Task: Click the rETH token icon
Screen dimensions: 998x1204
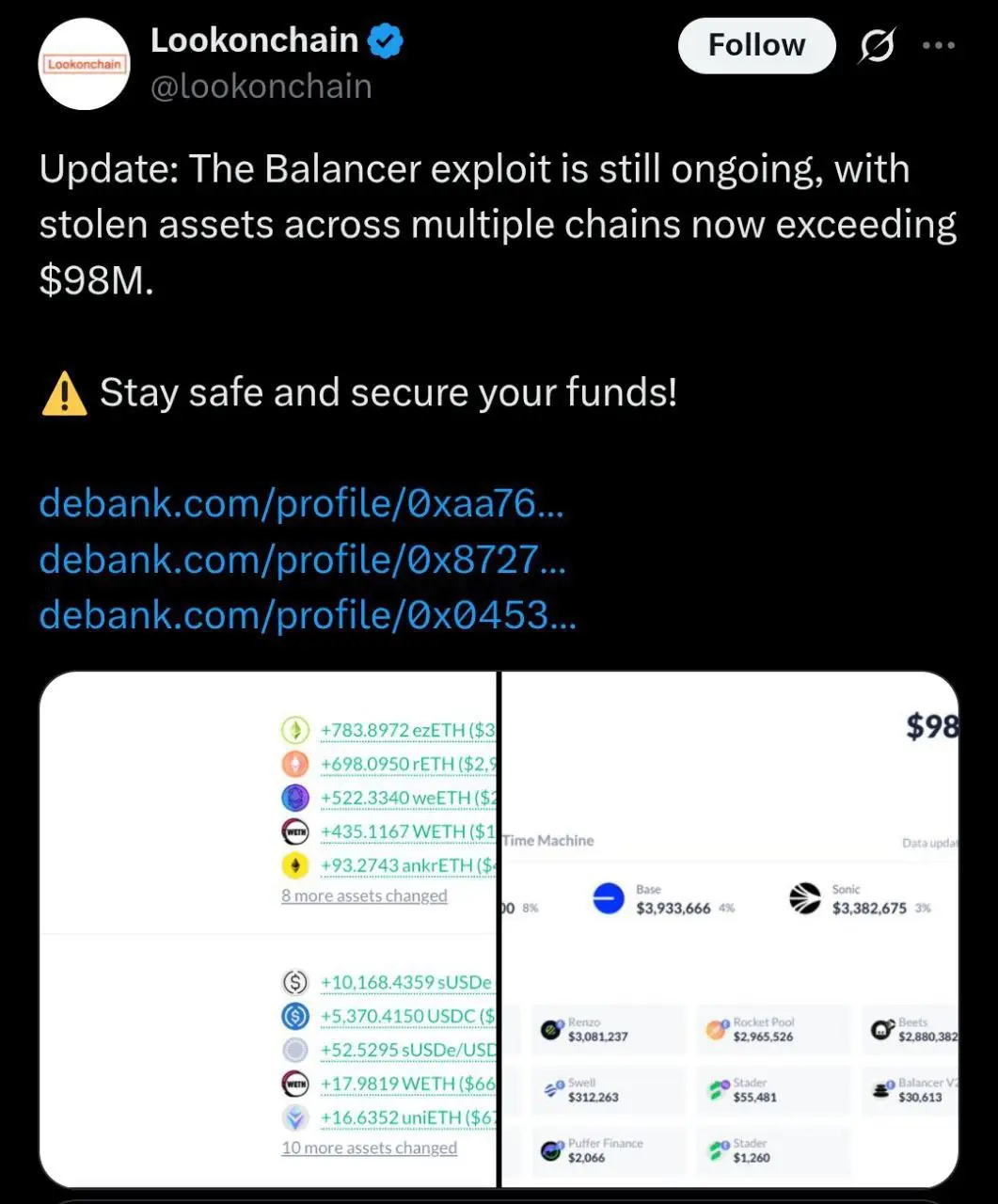Action: [295, 763]
